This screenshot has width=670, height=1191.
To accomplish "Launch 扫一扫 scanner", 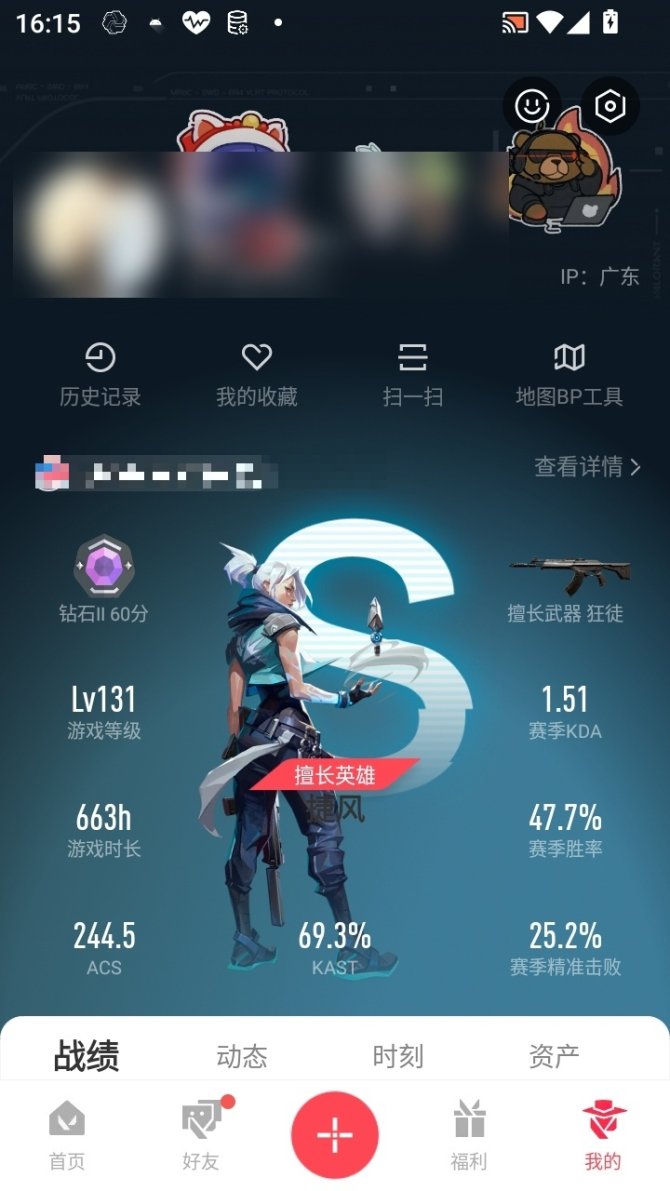I will [413, 374].
